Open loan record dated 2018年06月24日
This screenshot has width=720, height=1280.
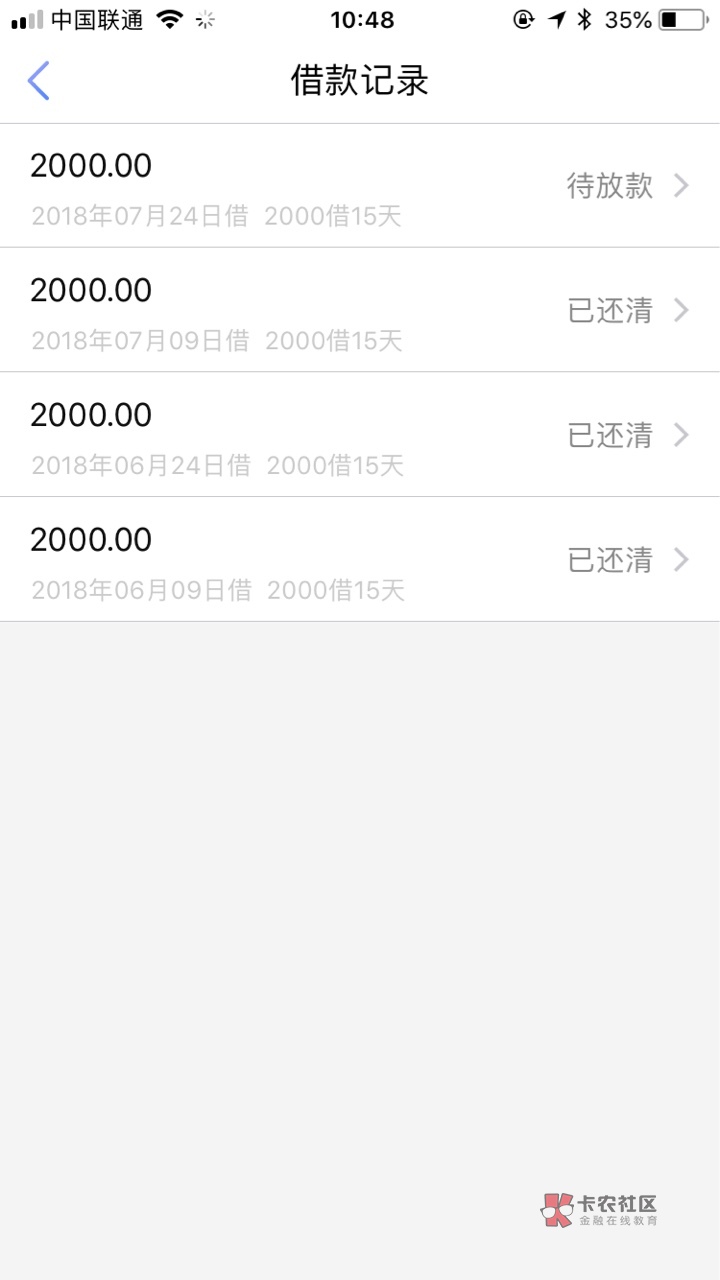point(360,435)
